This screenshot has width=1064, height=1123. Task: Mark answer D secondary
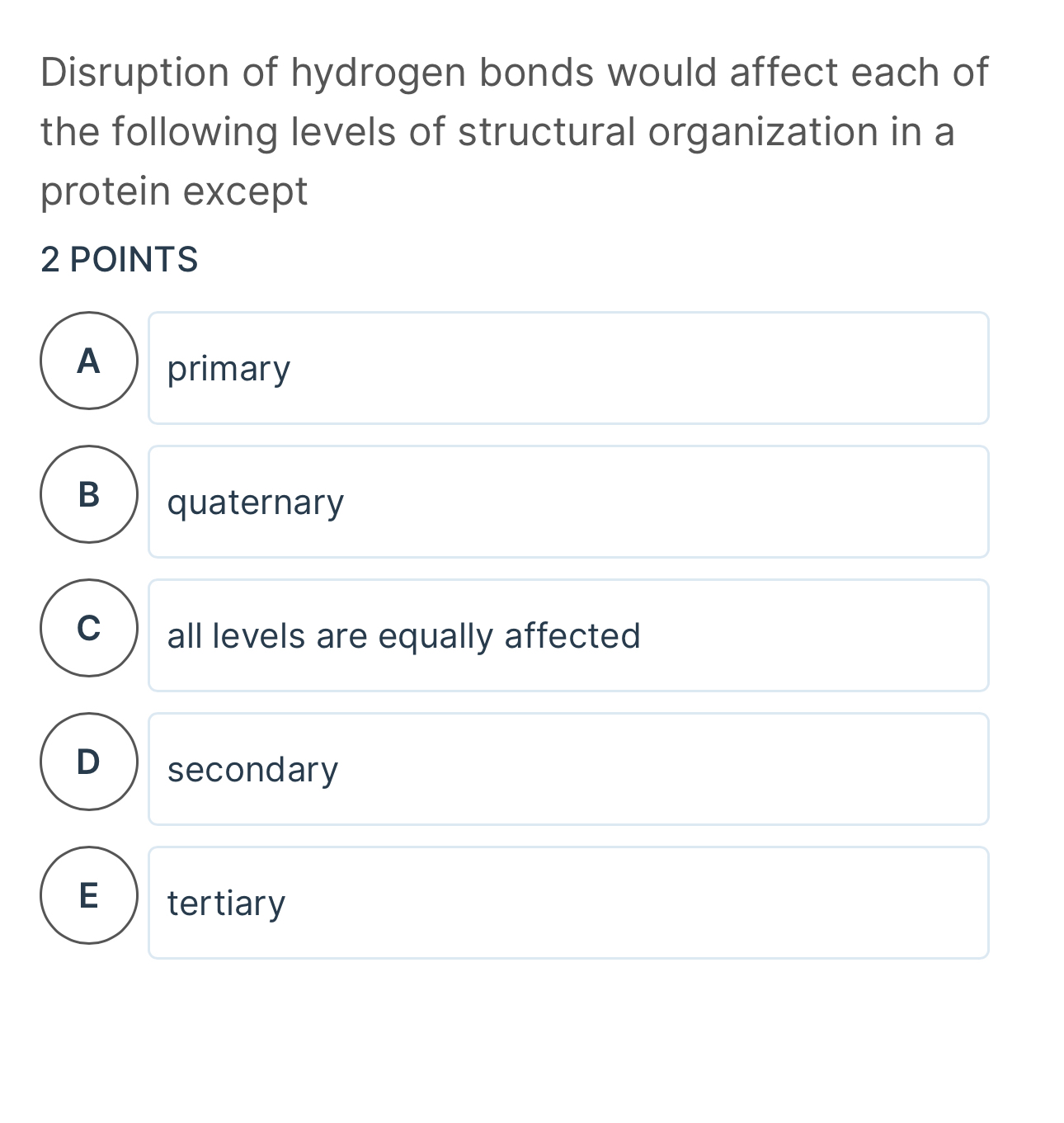click(x=567, y=769)
